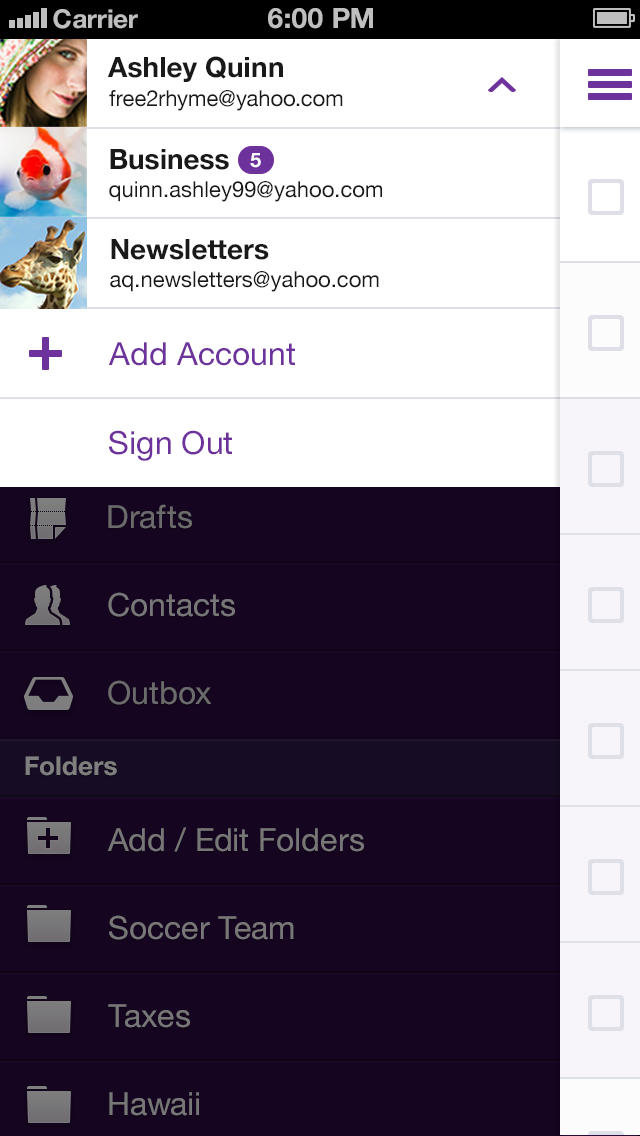Viewport: 640px width, 1136px height.
Task: Switch to the Business account
Action: (x=280, y=173)
